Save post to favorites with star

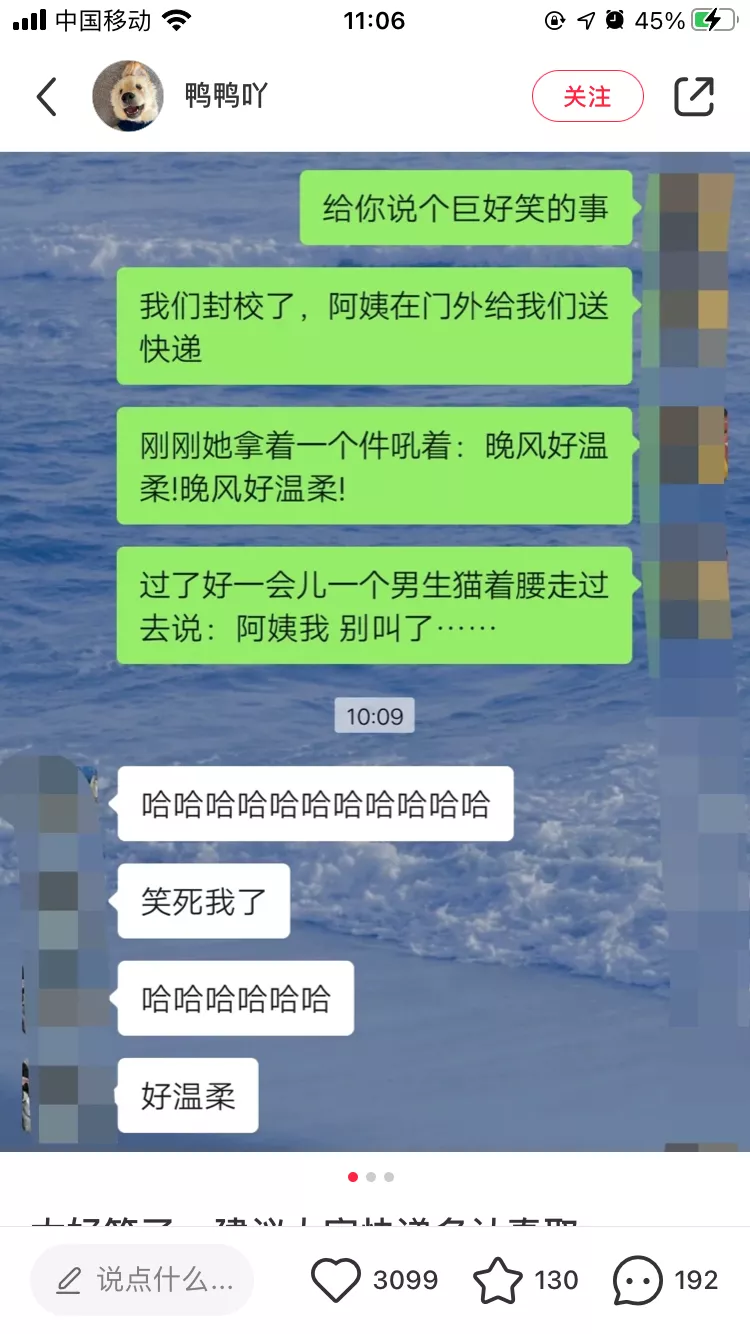pyautogui.click(x=498, y=1280)
